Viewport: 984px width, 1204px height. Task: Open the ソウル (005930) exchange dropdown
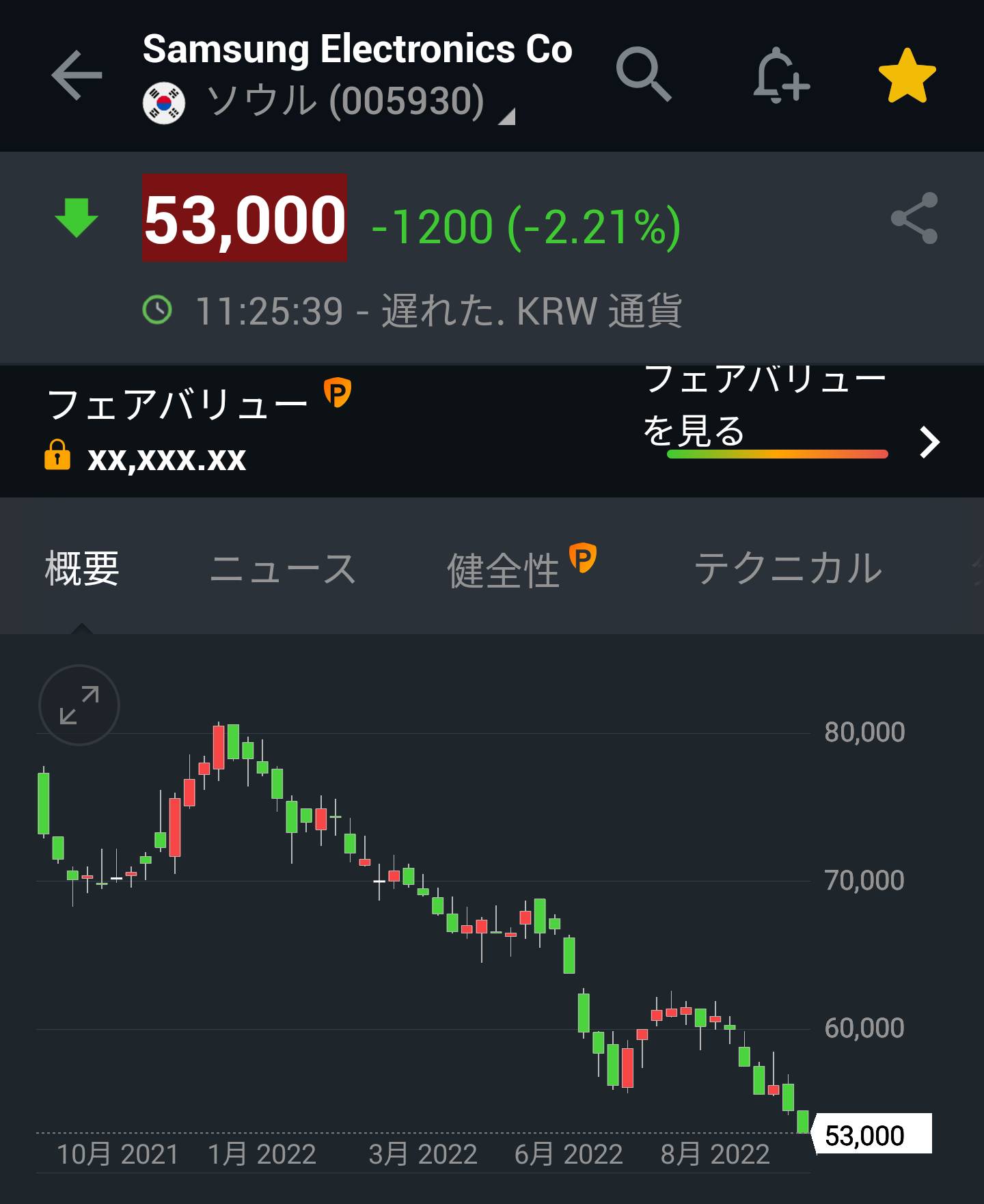pyautogui.click(x=345, y=101)
